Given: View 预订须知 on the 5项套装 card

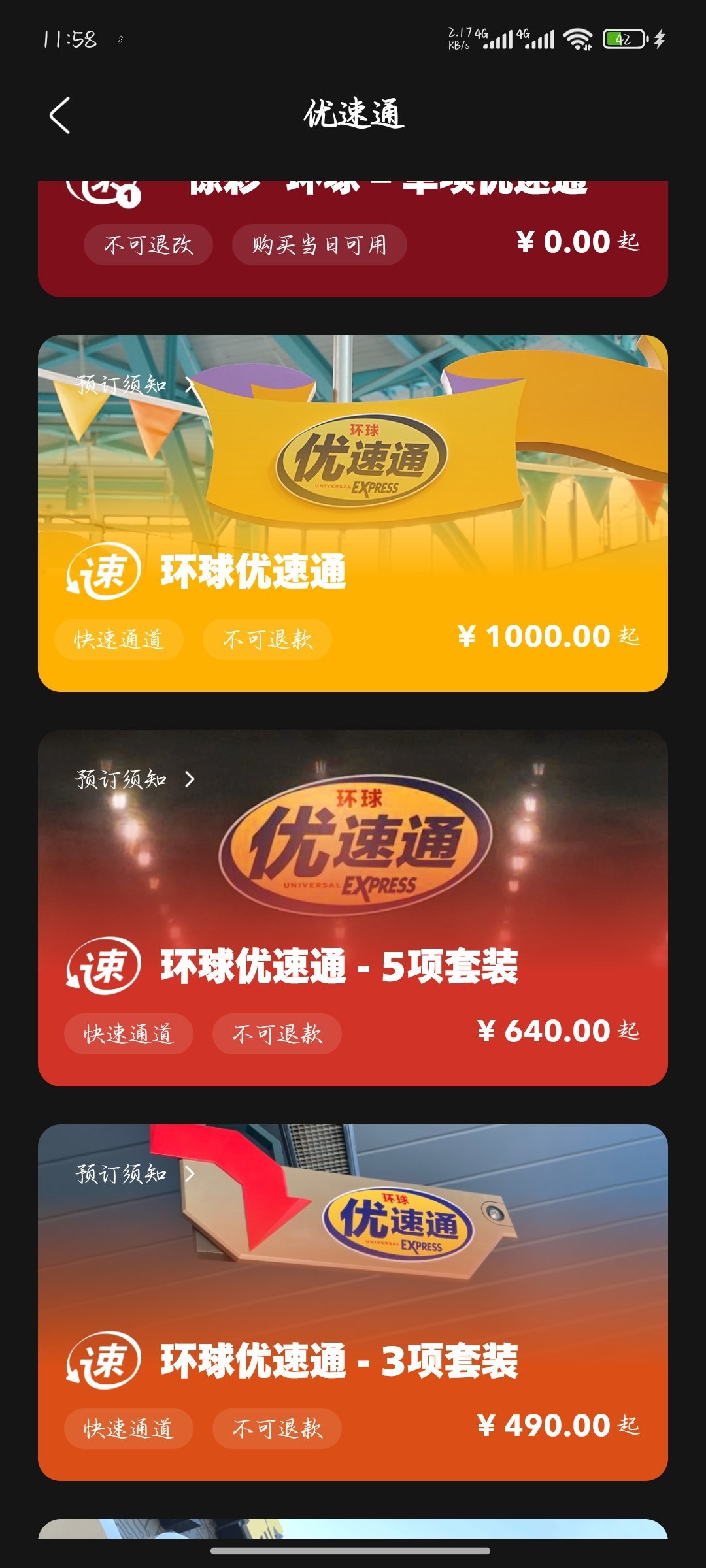Looking at the screenshot, I should tap(135, 779).
